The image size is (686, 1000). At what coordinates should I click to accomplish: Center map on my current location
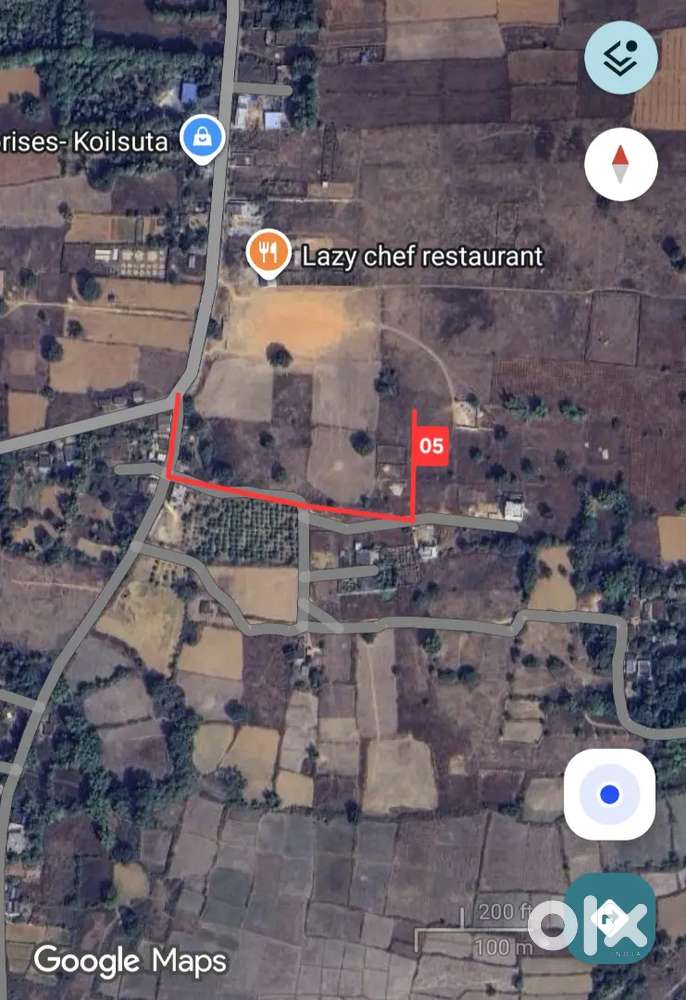tap(609, 795)
